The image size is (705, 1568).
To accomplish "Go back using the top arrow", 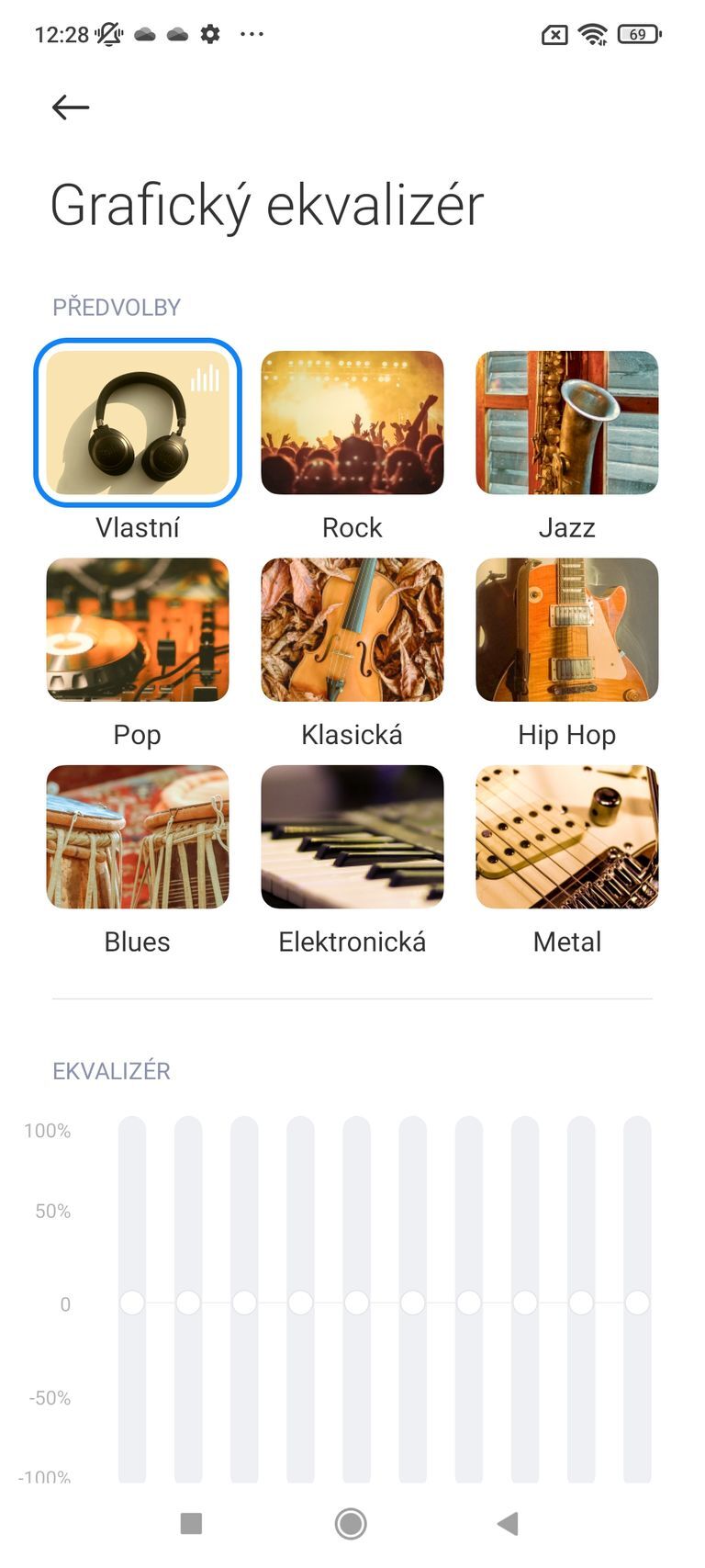I will pyautogui.click(x=71, y=107).
